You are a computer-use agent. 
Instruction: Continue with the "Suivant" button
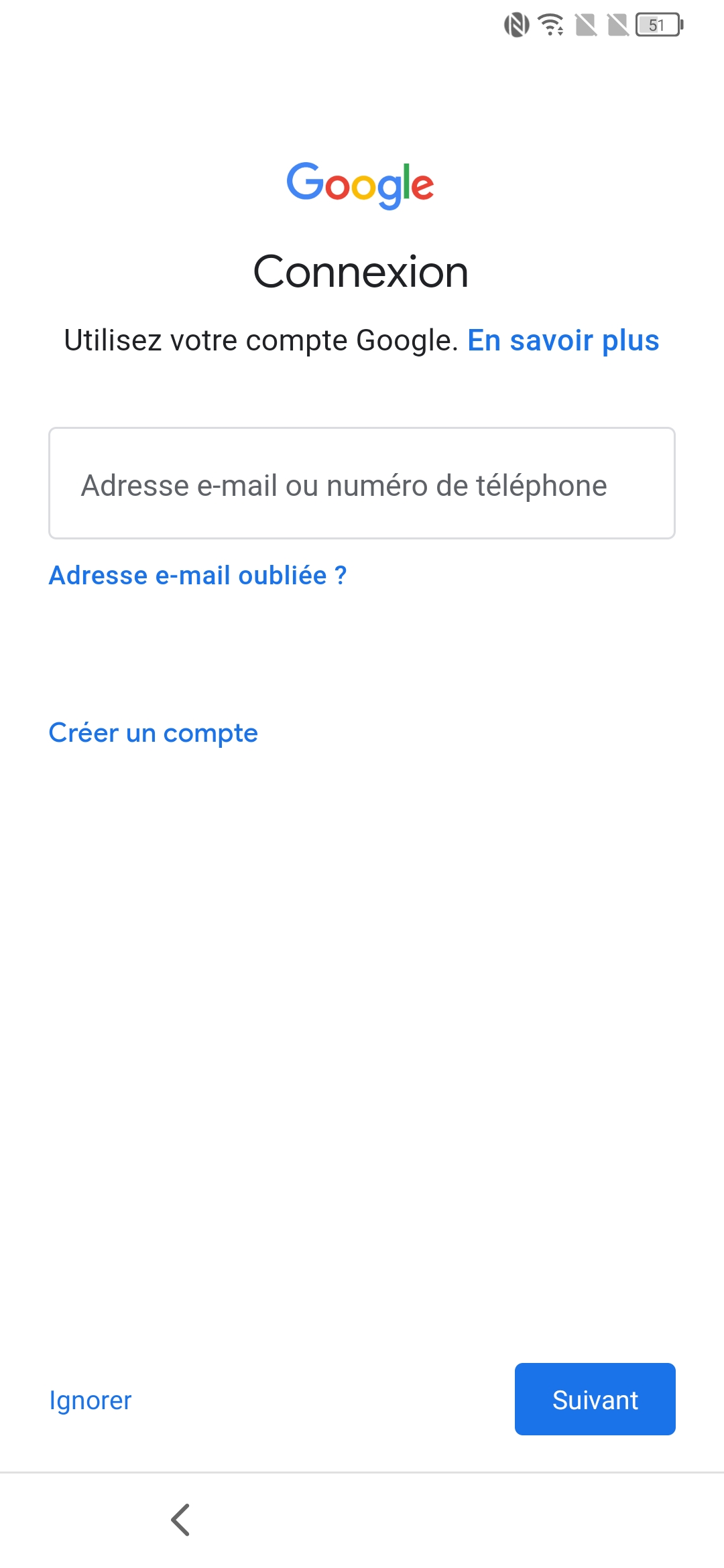point(595,1399)
